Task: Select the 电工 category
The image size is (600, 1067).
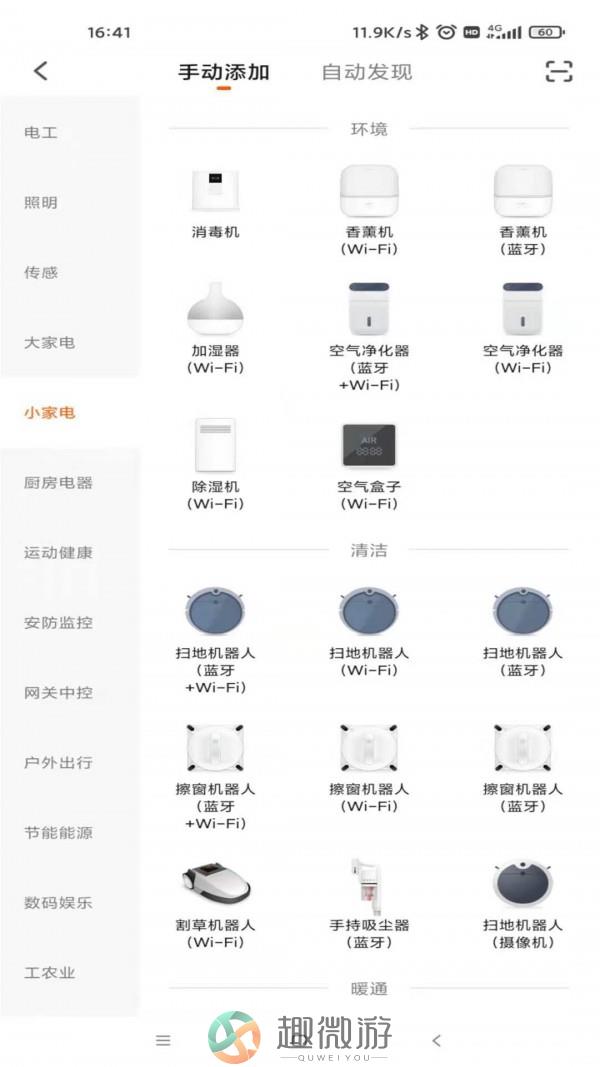Action: 41,132
